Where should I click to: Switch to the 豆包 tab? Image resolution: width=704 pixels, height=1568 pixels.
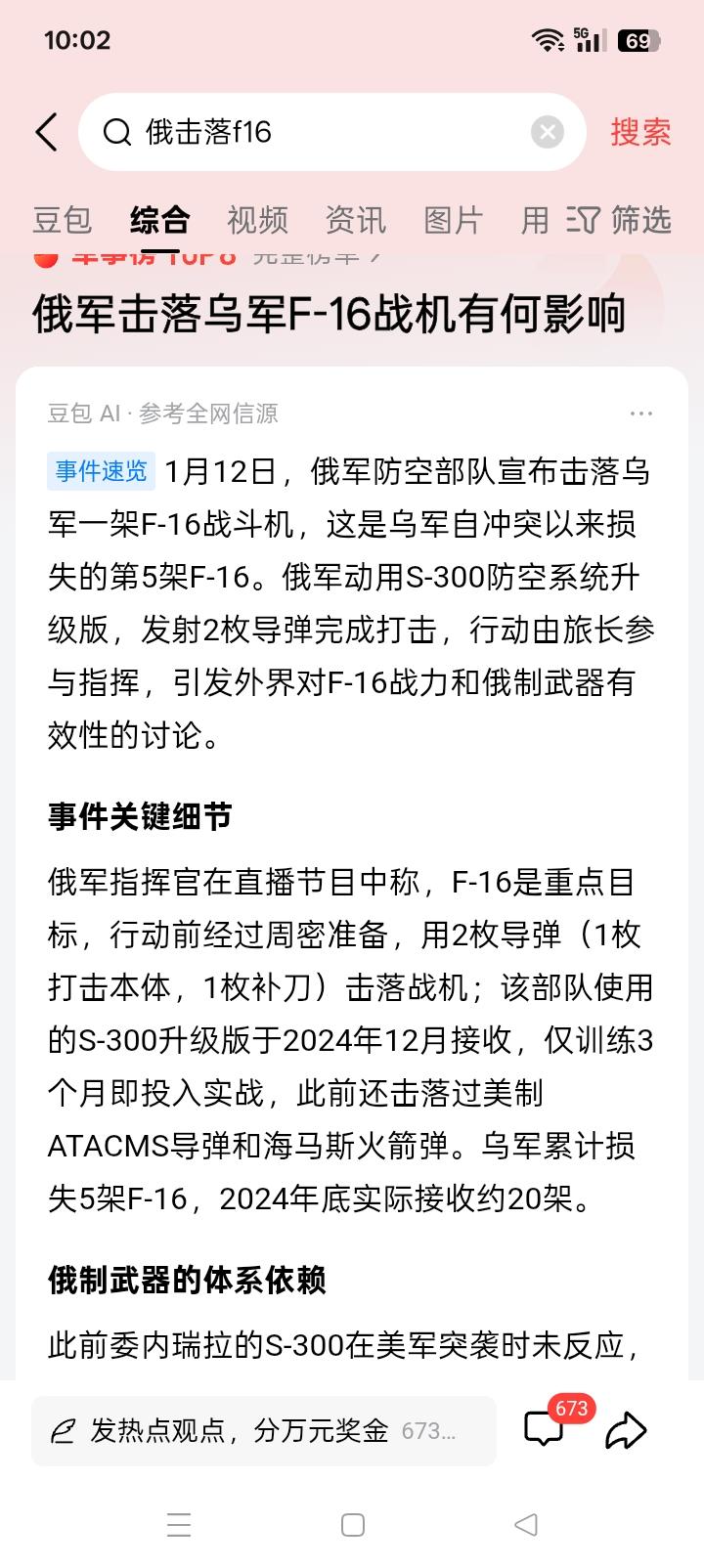coord(63,221)
